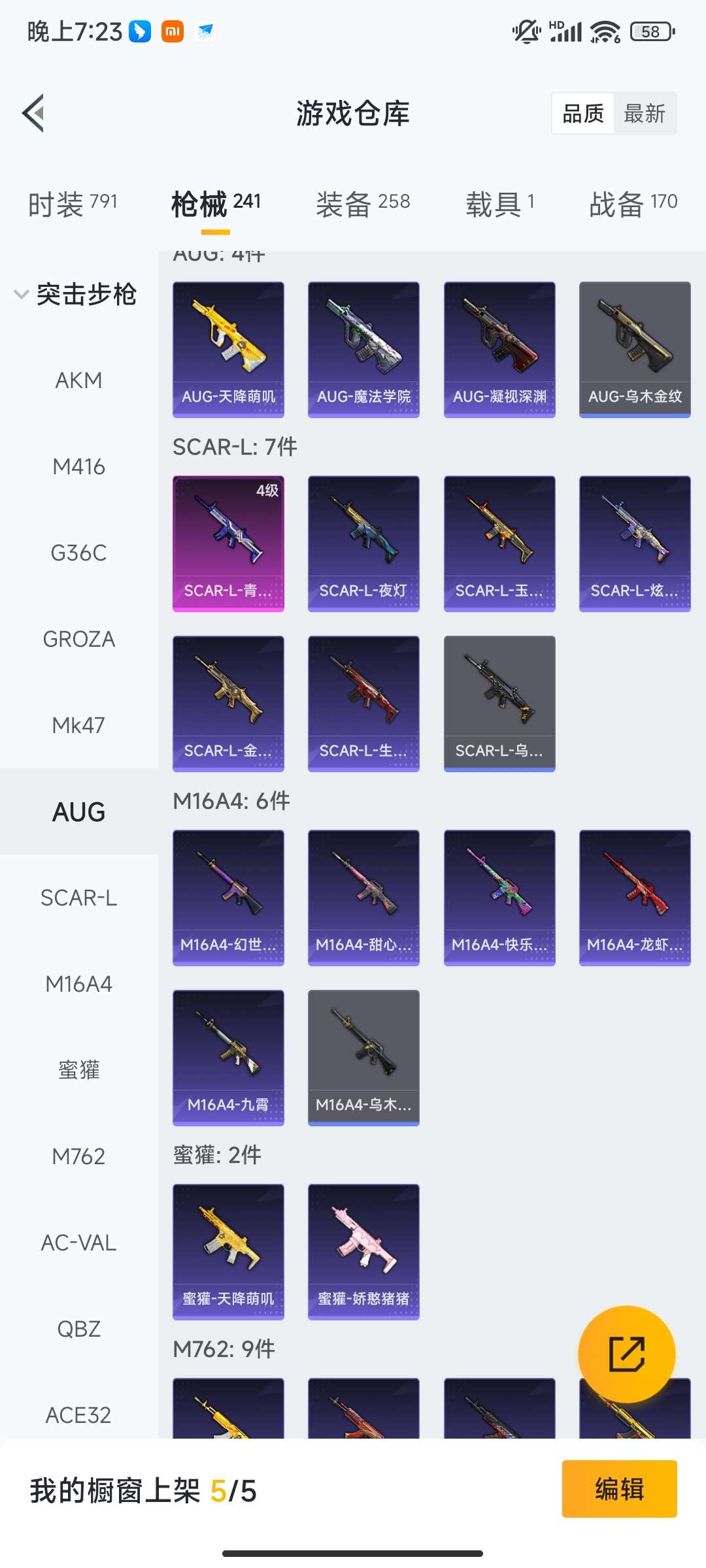Sort by 最新
The height and width of the screenshot is (1568, 706).
[x=644, y=114]
